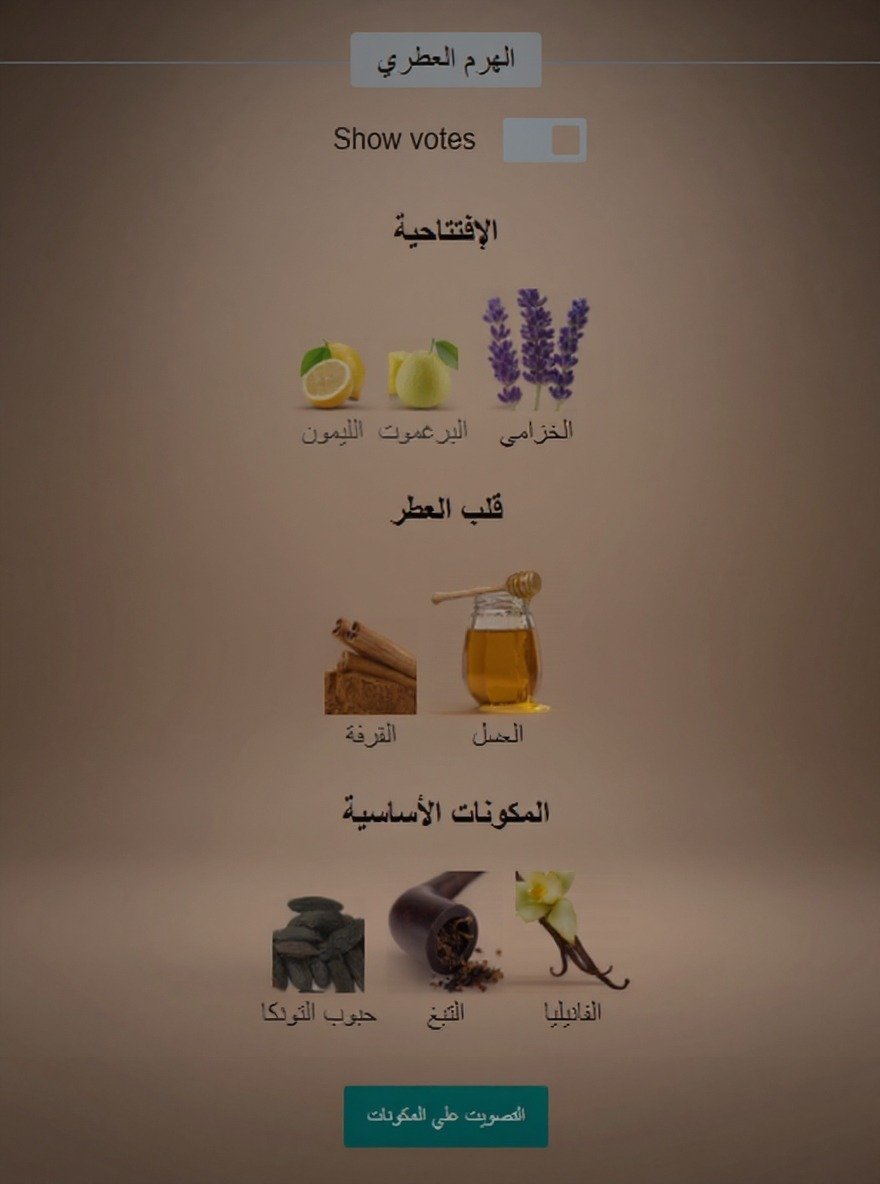Open the الليمون lemon note
880x1184 pixels.
(332, 377)
